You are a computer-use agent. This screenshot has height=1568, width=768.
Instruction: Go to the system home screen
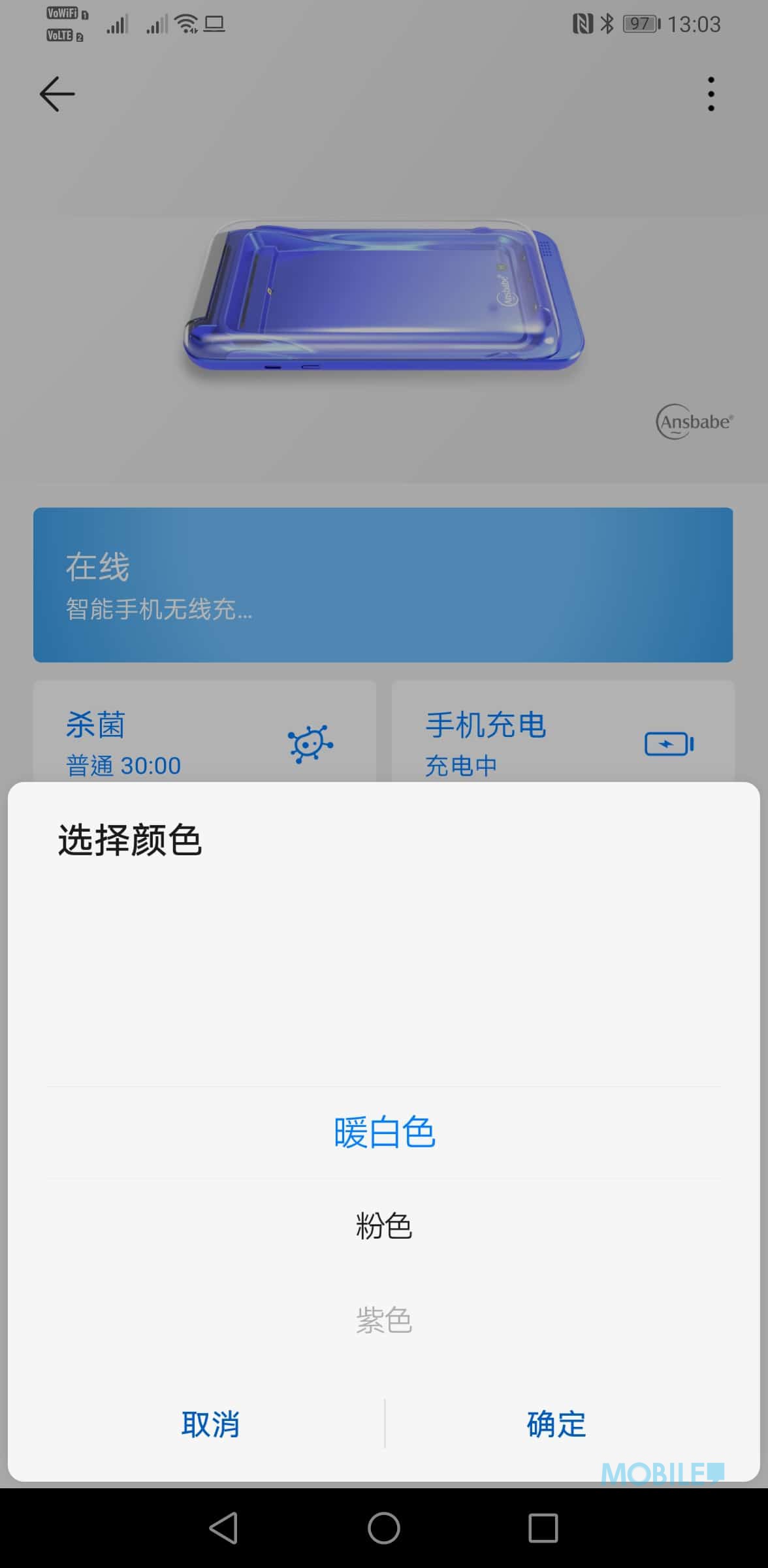coord(384,1529)
